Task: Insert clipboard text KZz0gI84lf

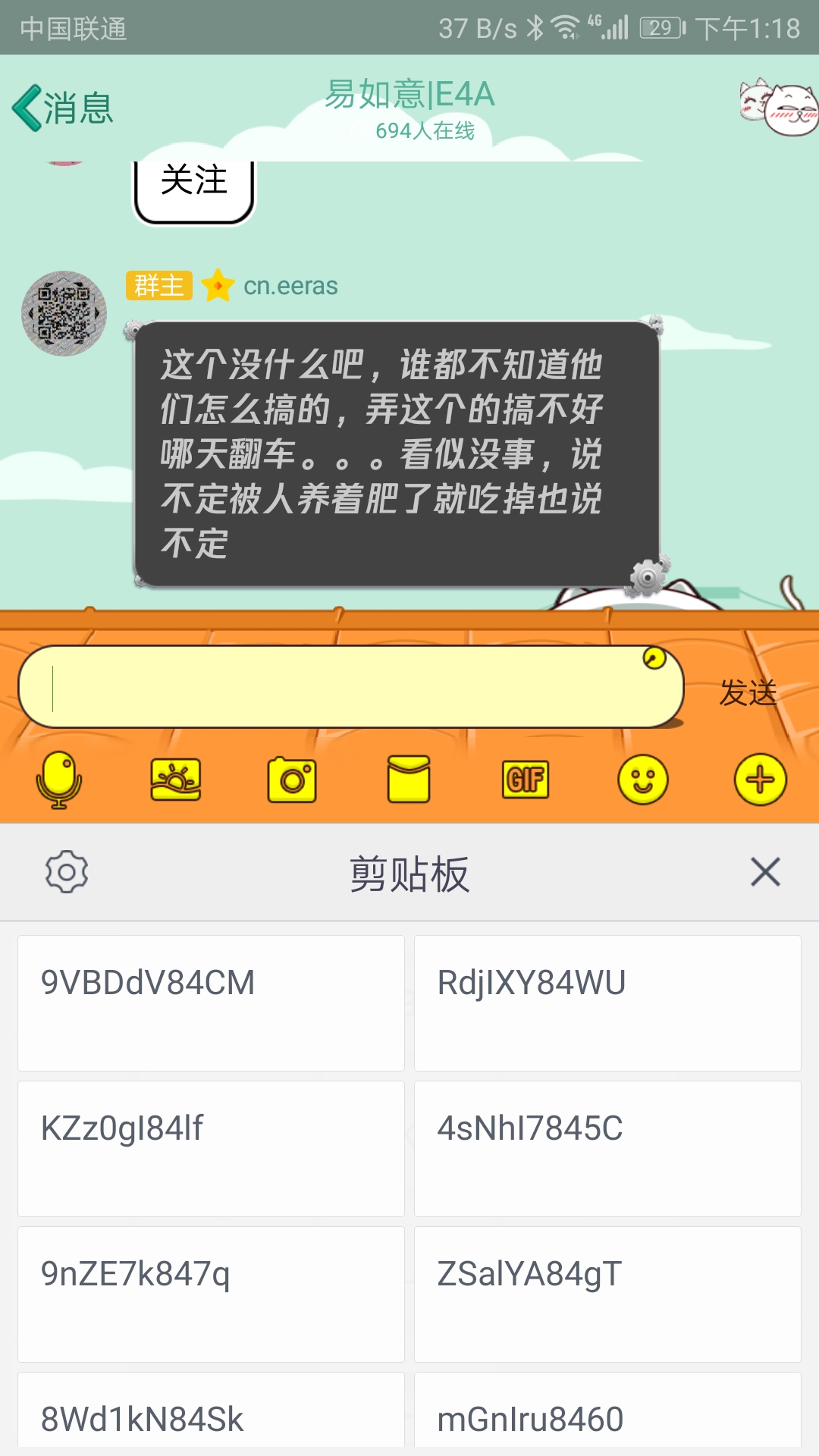Action: click(x=211, y=1148)
